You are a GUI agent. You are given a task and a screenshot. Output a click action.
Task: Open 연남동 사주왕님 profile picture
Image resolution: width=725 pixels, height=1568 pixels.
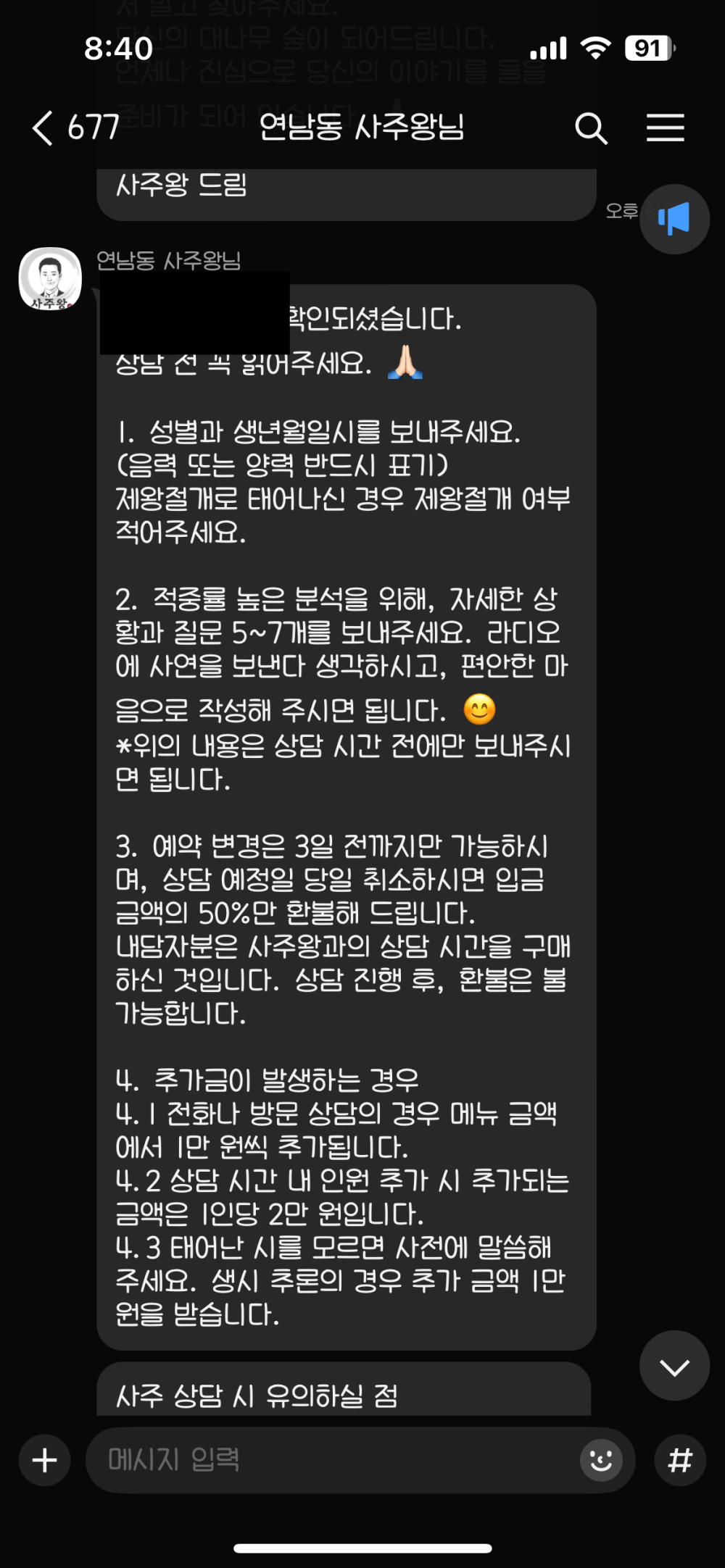tap(50, 279)
